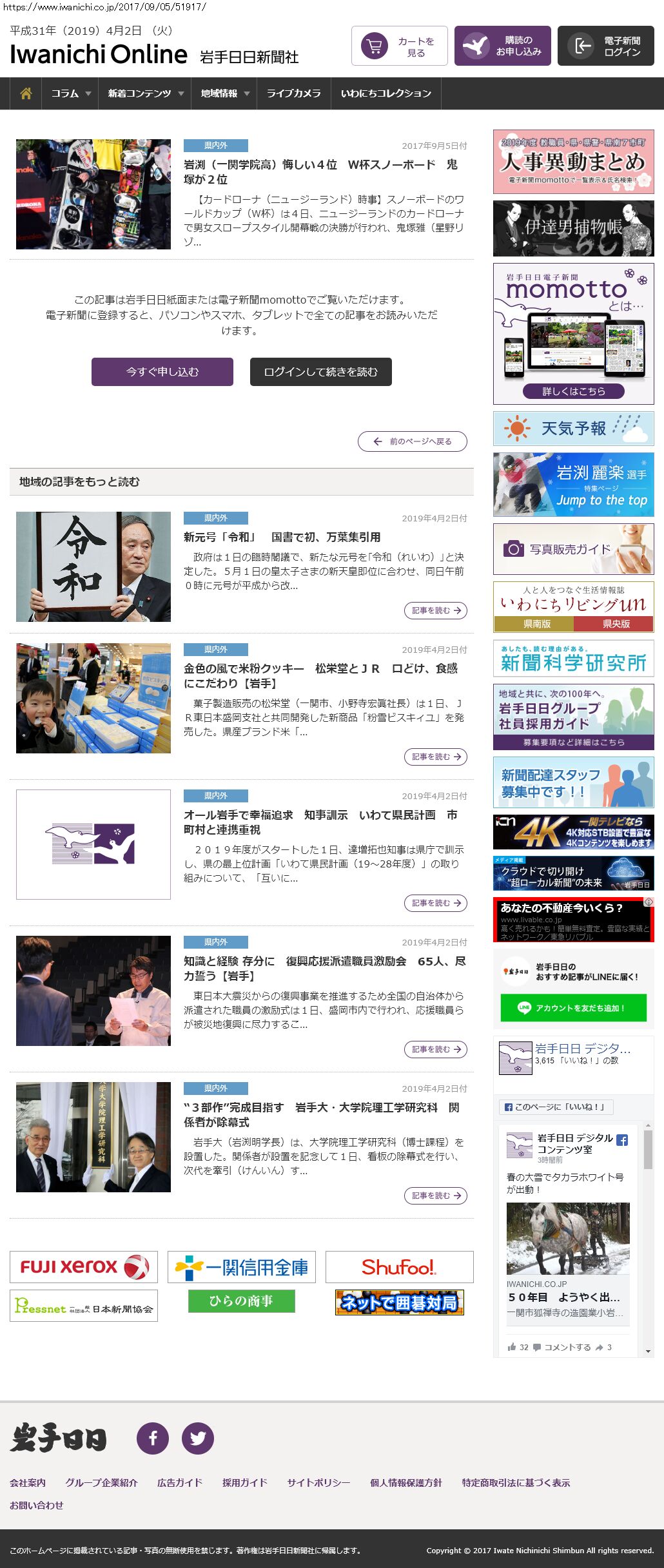Visit the Facebook page from the footer
Image resolution: width=664 pixels, height=1568 pixels.
153,1438
